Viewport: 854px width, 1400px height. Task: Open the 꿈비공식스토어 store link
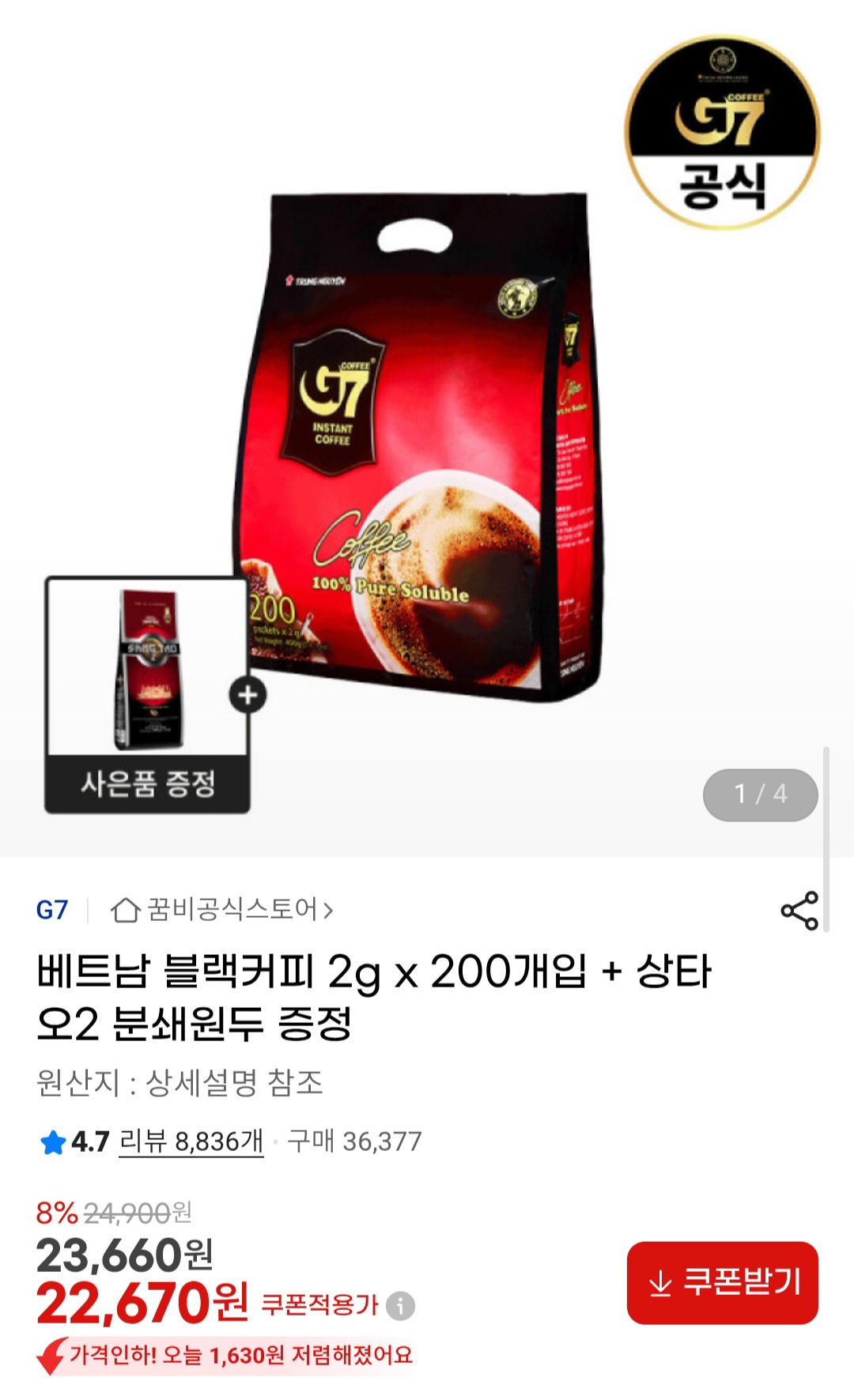[222, 910]
